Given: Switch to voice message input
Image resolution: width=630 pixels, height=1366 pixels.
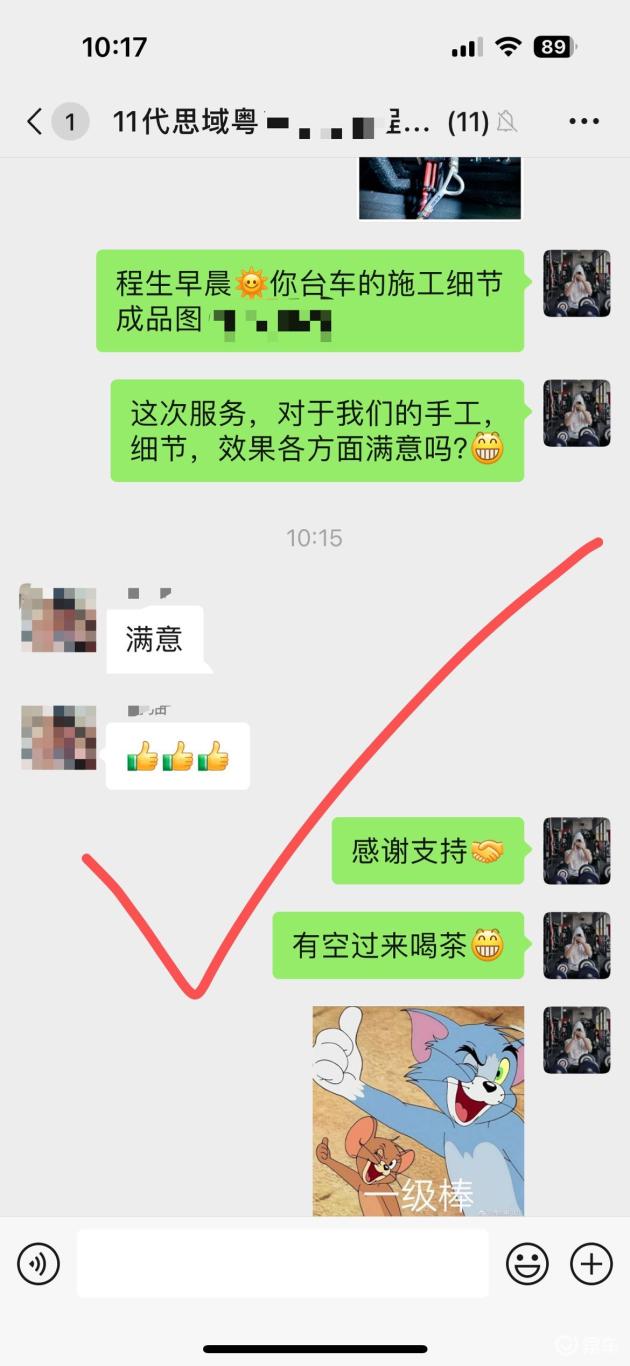Looking at the screenshot, I should coord(39,1264).
